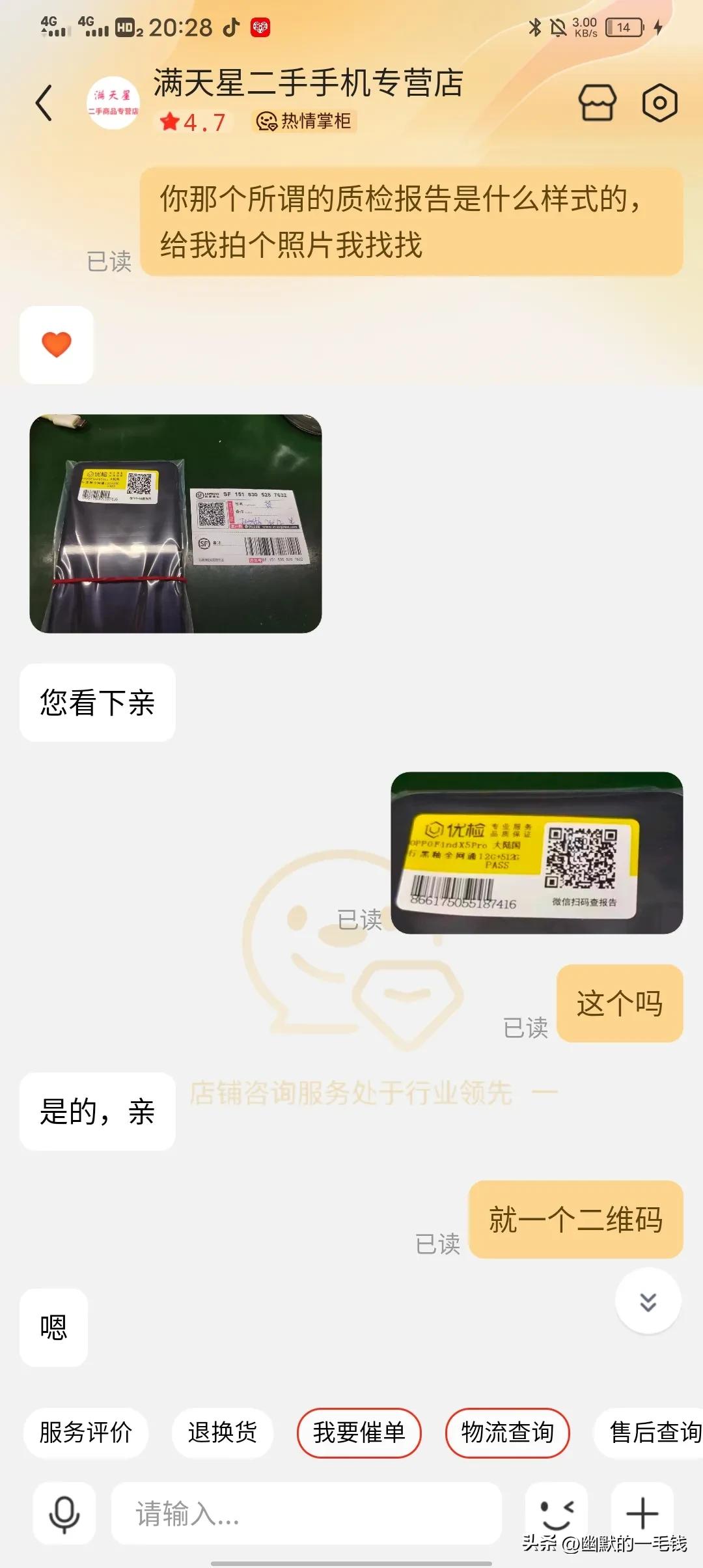The width and height of the screenshot is (703, 1568).
Task: Open the settings gear icon at top right
Action: point(661,104)
